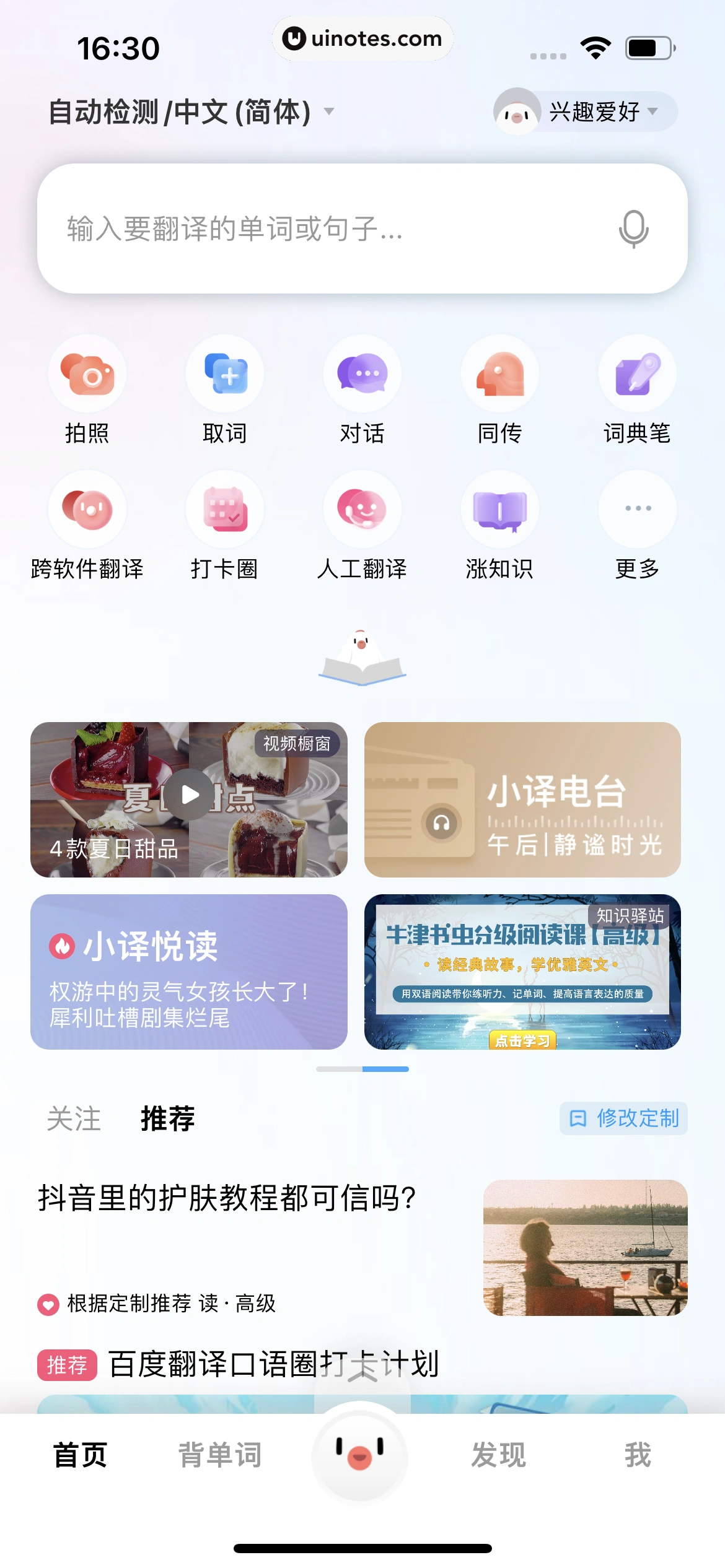The height and width of the screenshot is (1568, 725).
Task: Click 修改定制 to edit customization
Action: 623,1118
